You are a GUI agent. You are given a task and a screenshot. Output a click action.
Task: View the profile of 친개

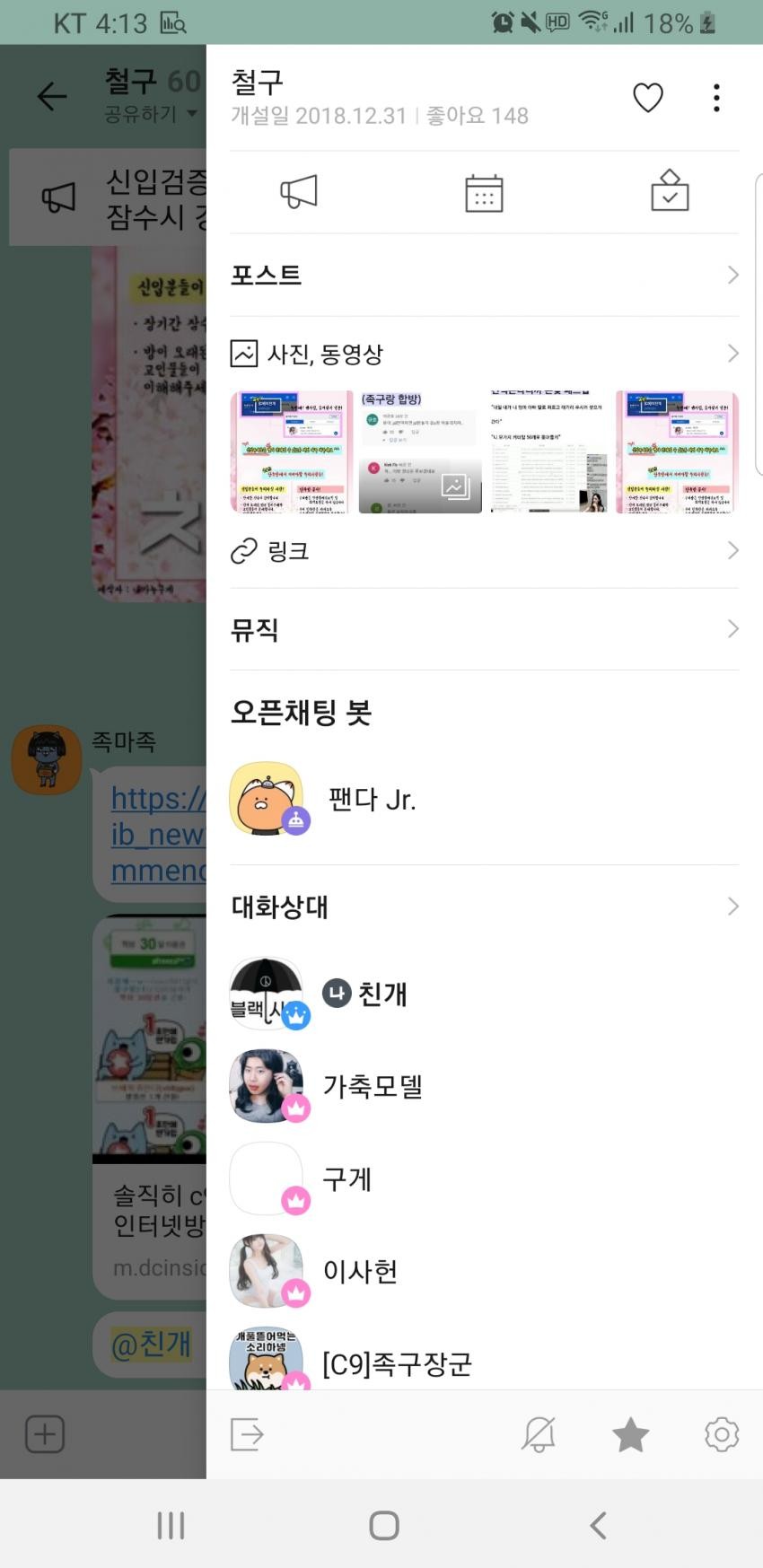coord(381,994)
